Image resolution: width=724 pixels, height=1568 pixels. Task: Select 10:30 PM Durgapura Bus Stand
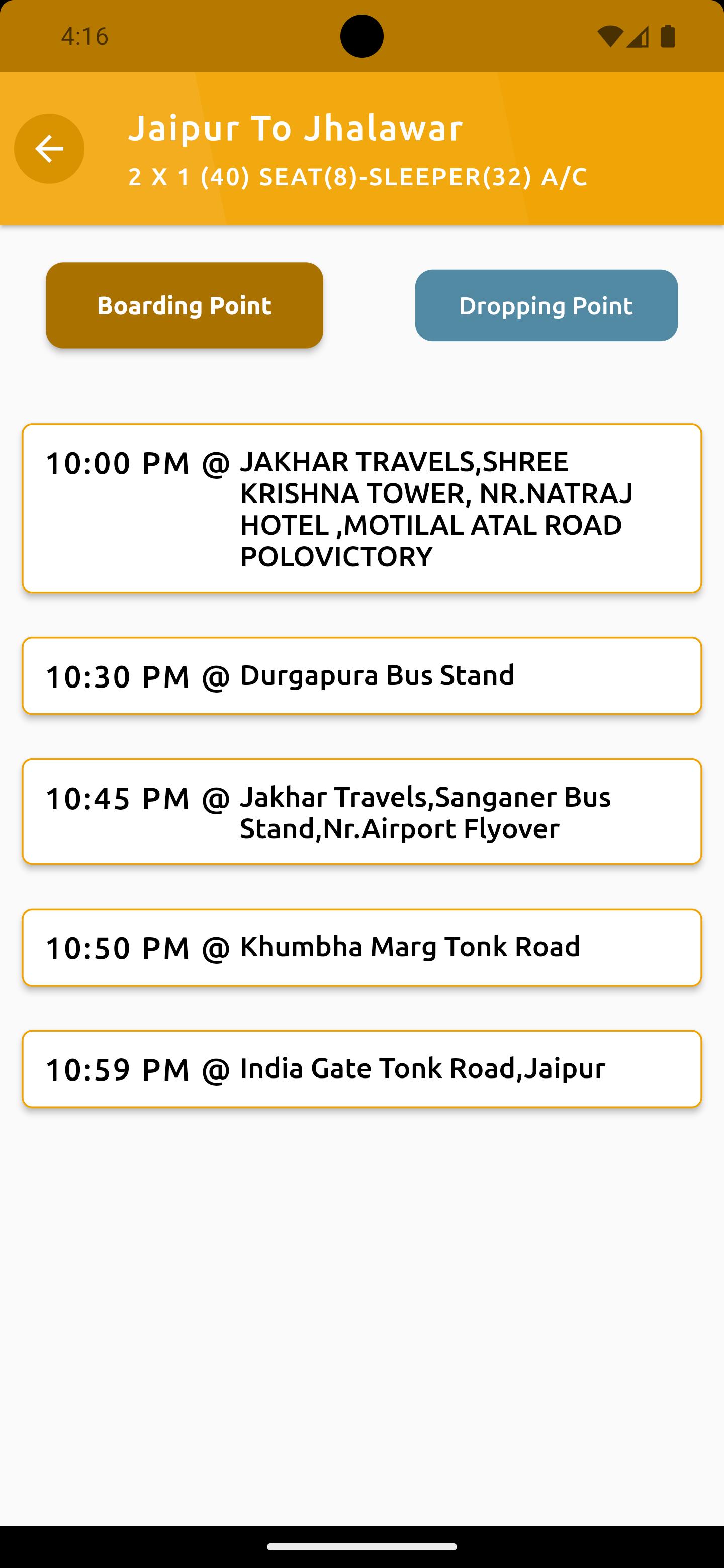[x=361, y=675]
